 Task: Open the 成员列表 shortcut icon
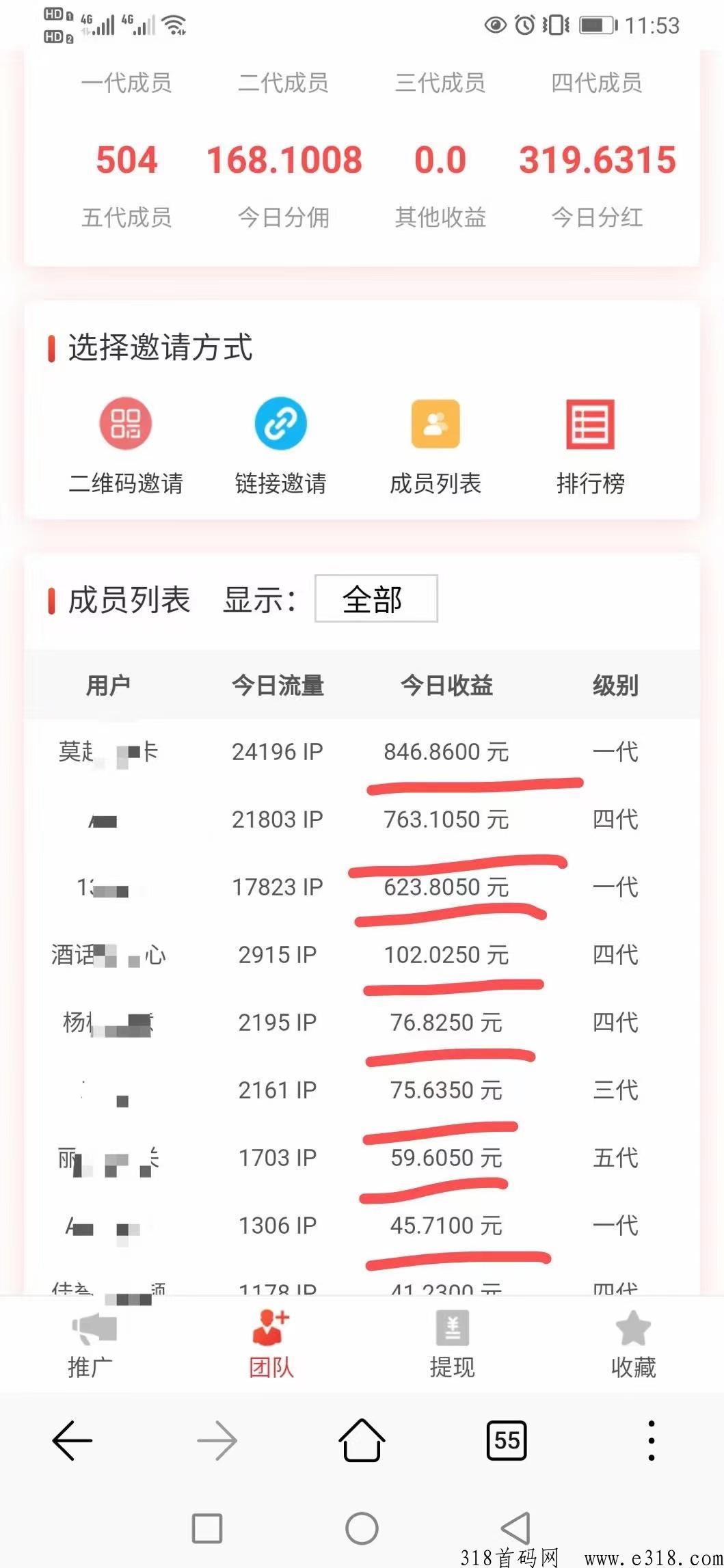point(435,424)
